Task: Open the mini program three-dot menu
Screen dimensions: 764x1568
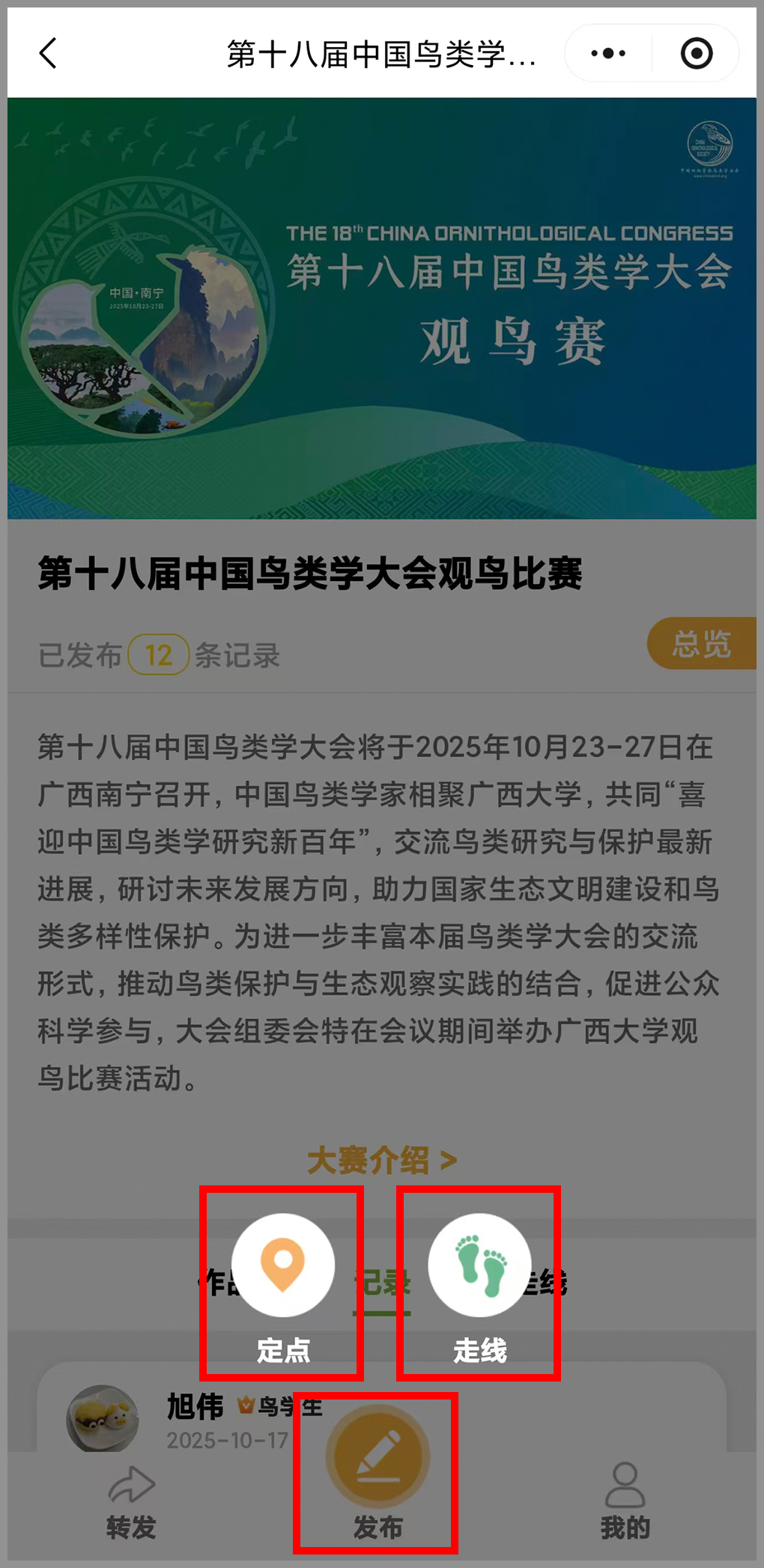Action: (607, 54)
